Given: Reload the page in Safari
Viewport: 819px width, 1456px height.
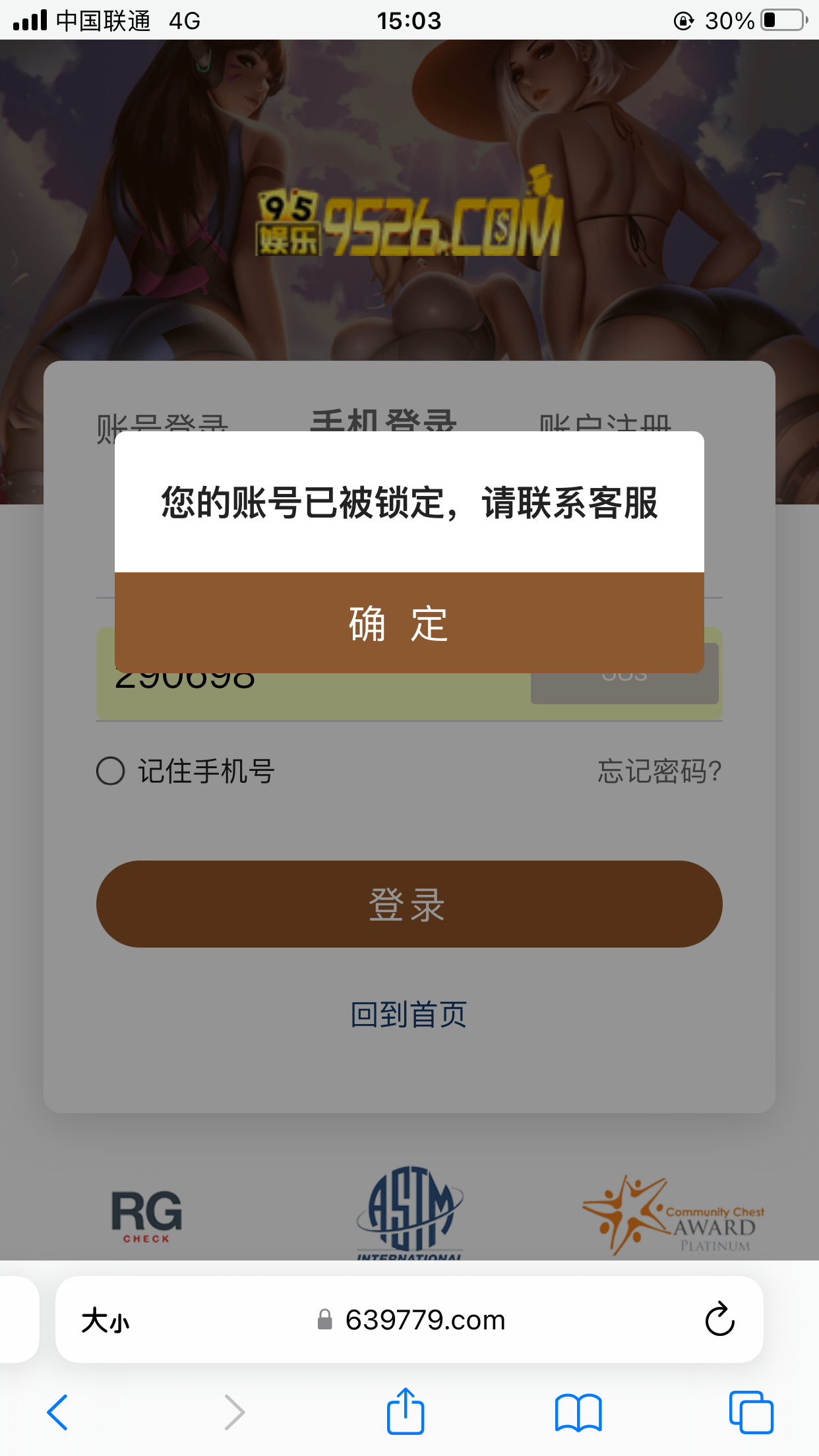Looking at the screenshot, I should (x=719, y=1319).
